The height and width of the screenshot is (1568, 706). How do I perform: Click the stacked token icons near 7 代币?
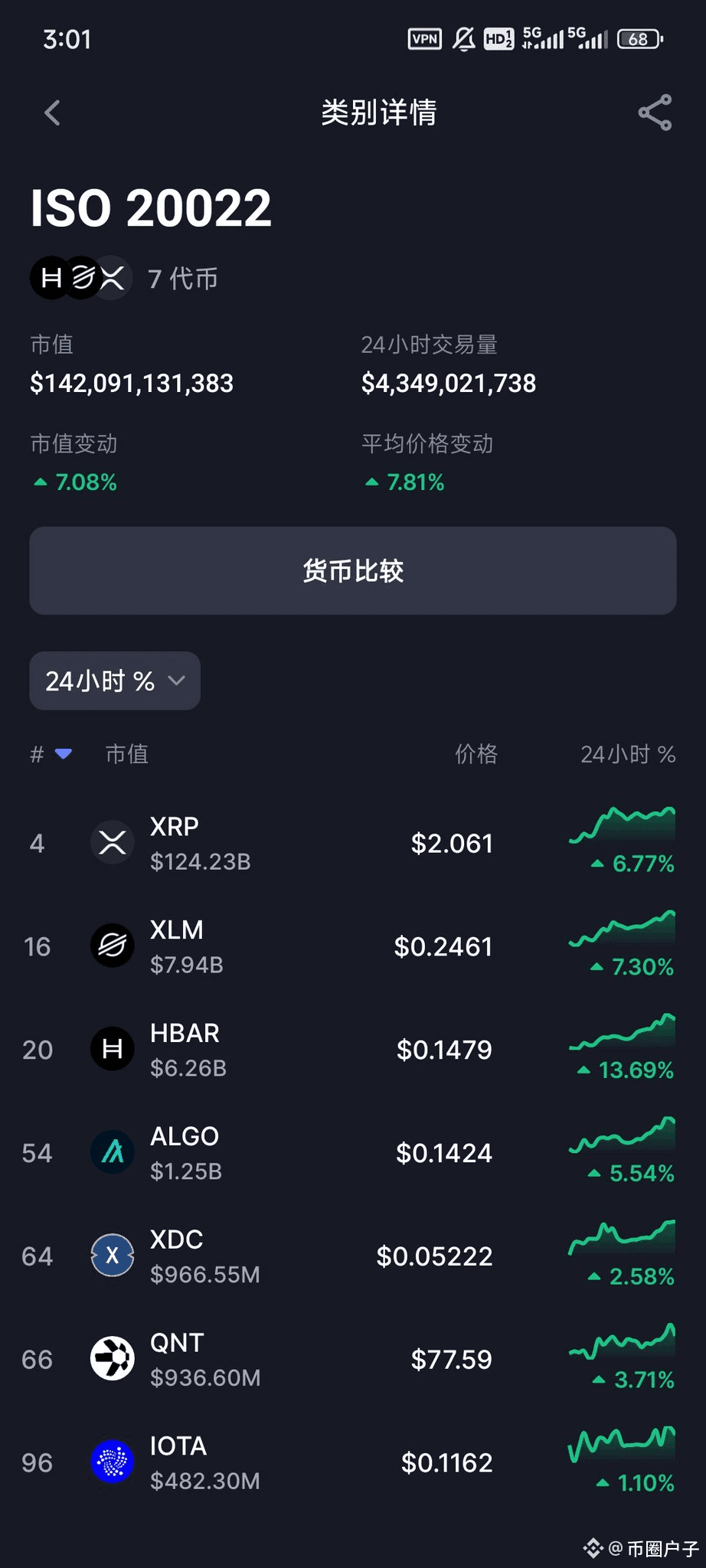coord(80,278)
